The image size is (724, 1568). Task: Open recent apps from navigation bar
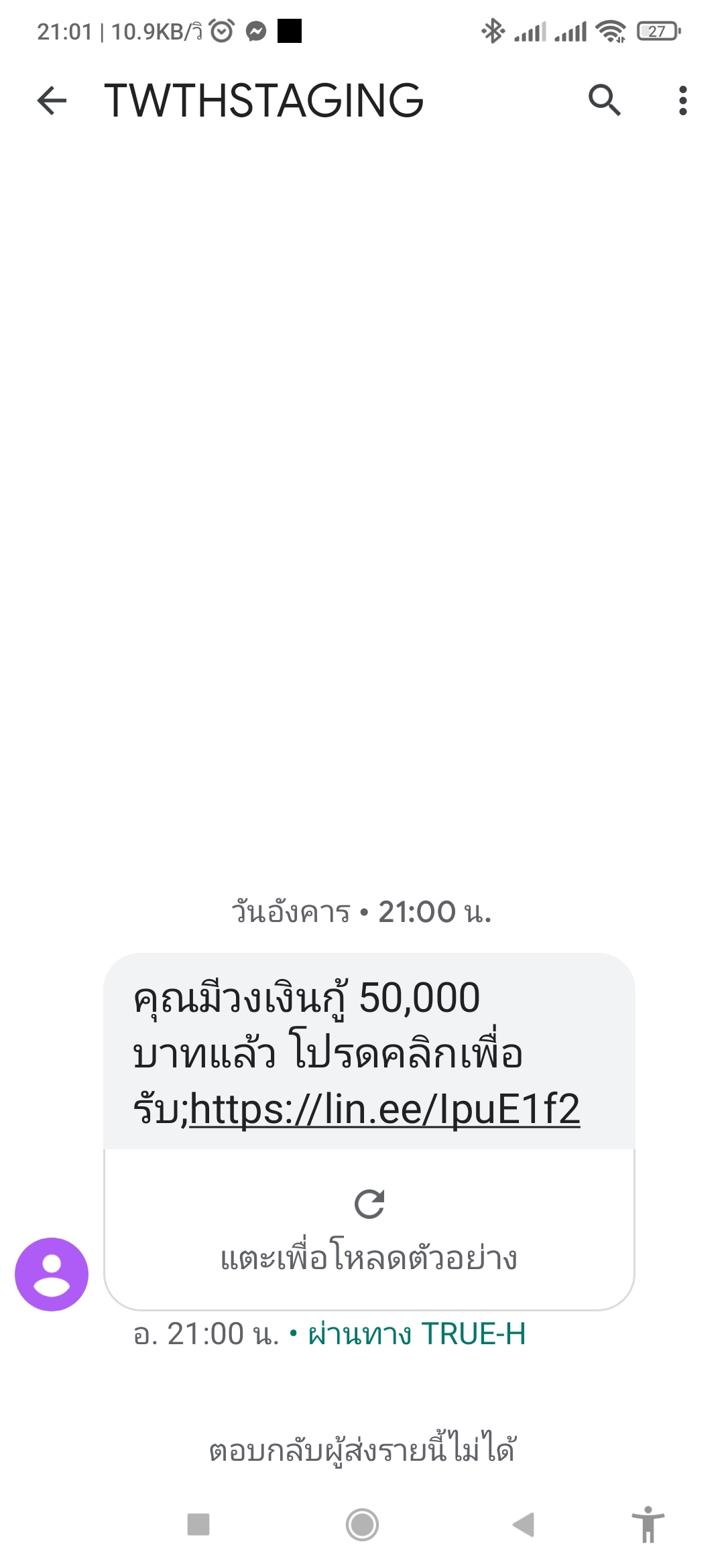(x=198, y=1524)
